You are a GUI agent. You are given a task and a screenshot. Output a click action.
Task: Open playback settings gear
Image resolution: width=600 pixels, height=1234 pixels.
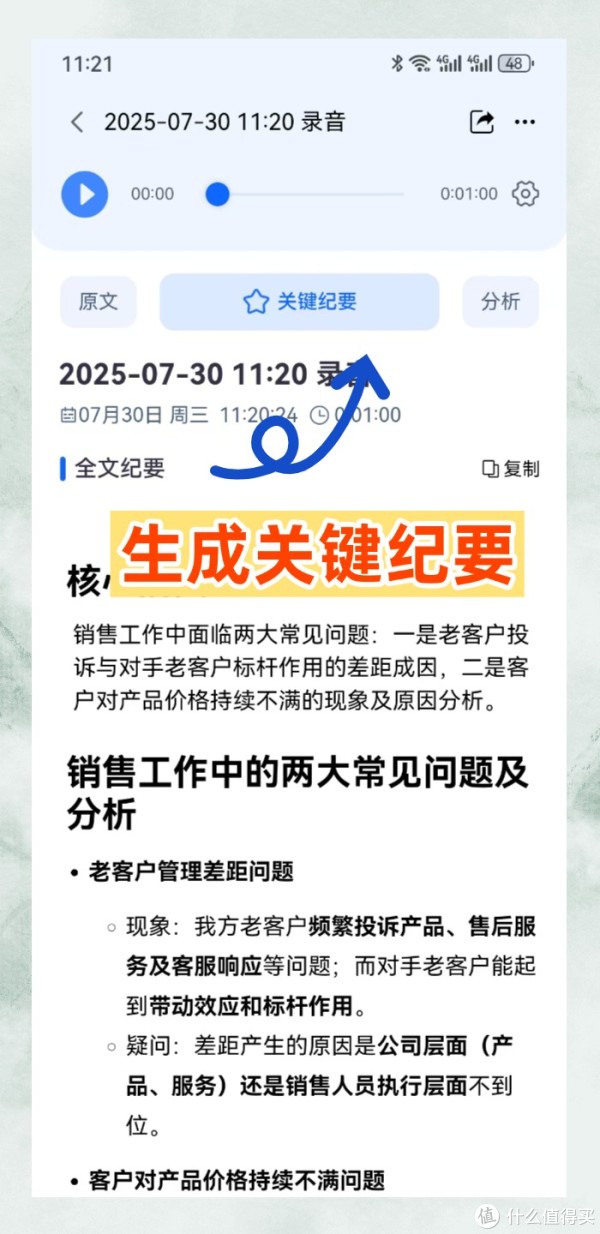click(x=525, y=194)
